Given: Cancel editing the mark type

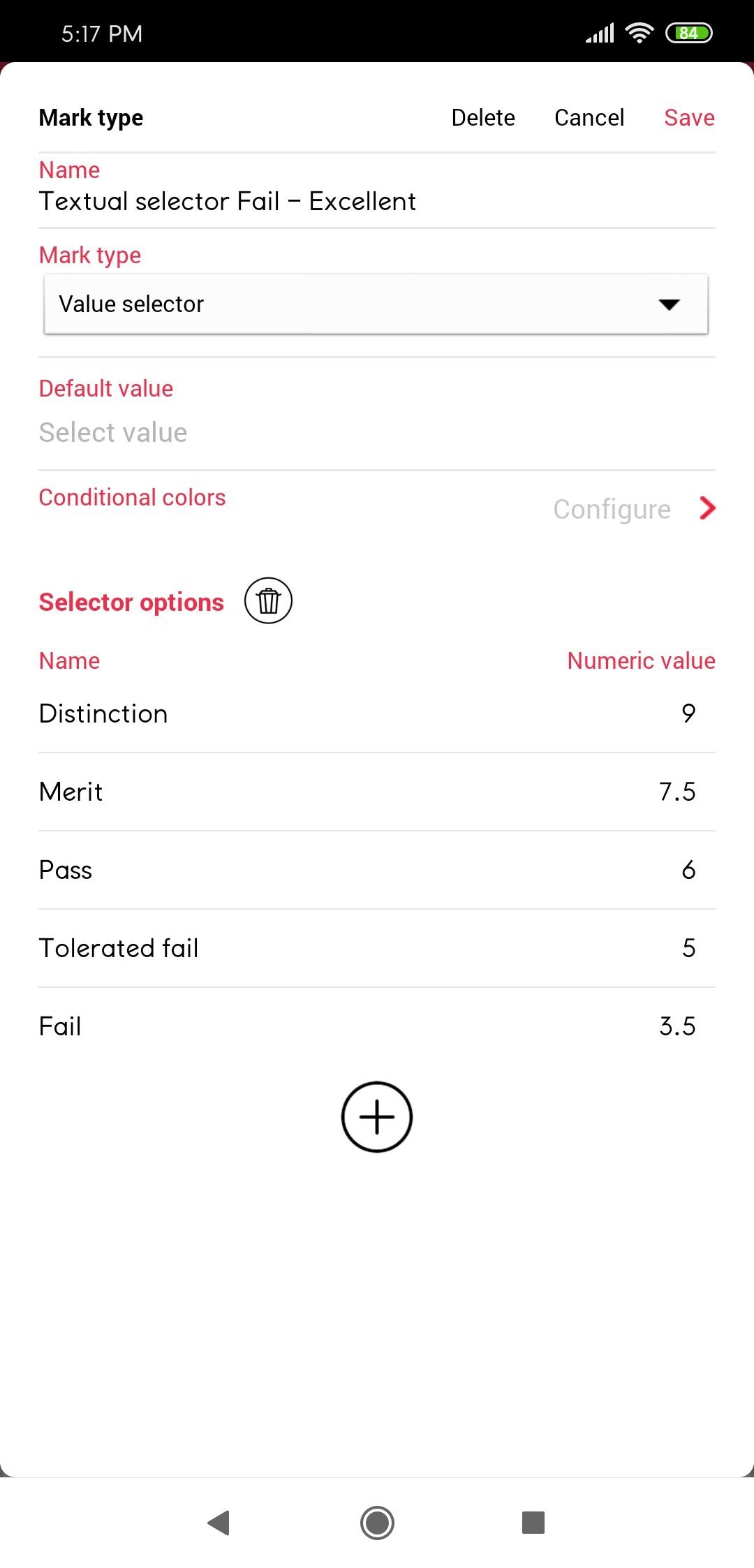Looking at the screenshot, I should click(x=589, y=117).
